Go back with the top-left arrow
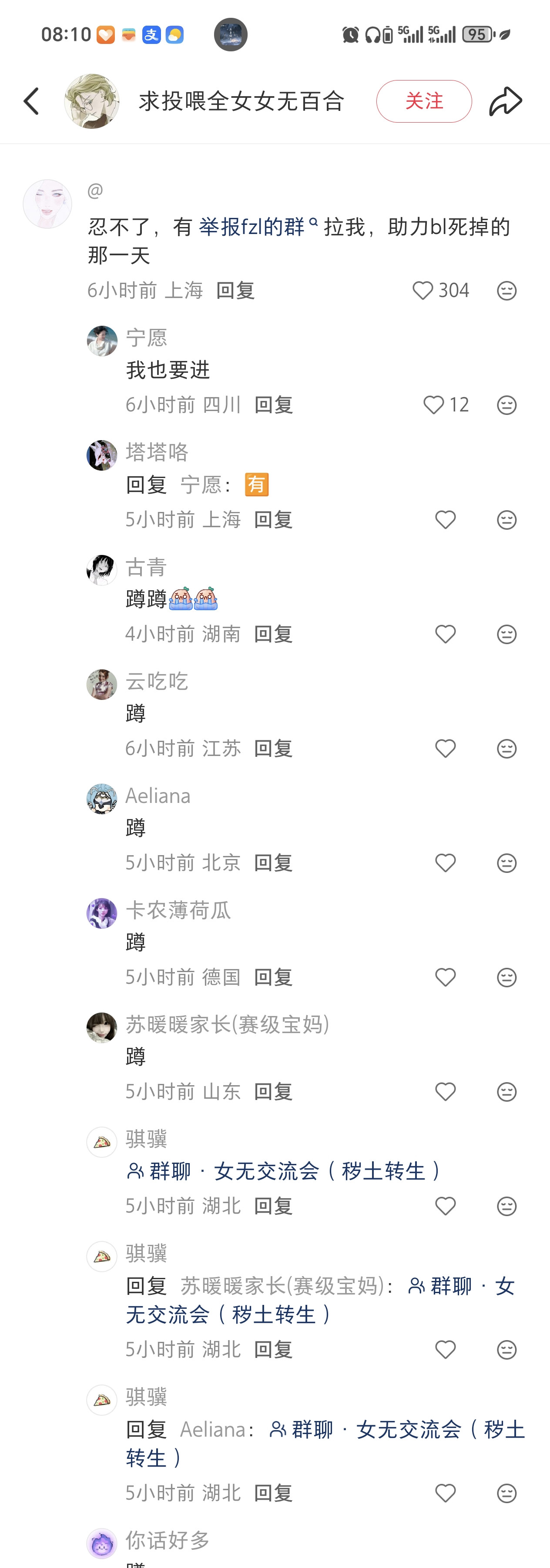The width and height of the screenshot is (550, 1568). click(32, 101)
